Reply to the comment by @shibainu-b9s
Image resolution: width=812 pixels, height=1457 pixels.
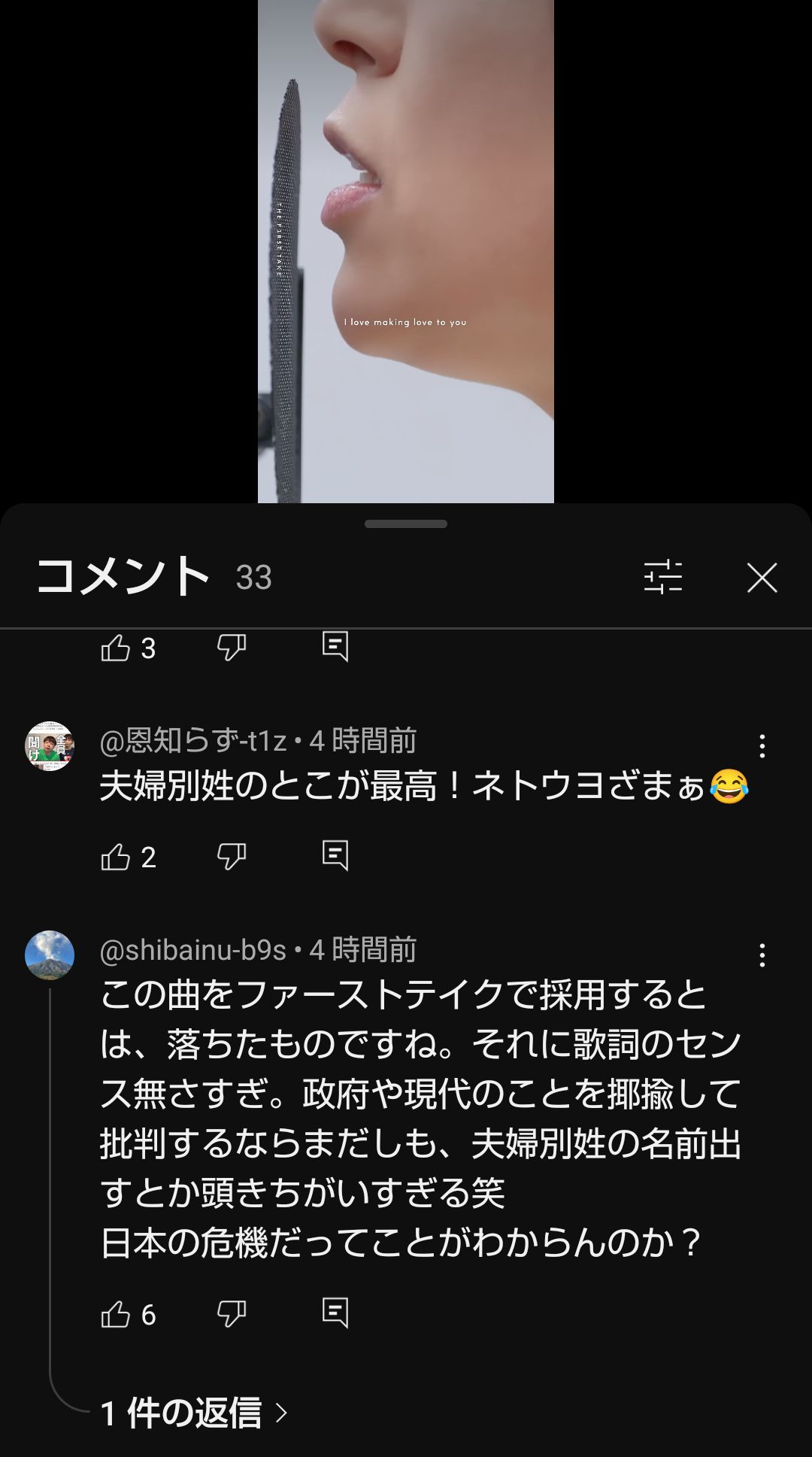click(335, 1313)
